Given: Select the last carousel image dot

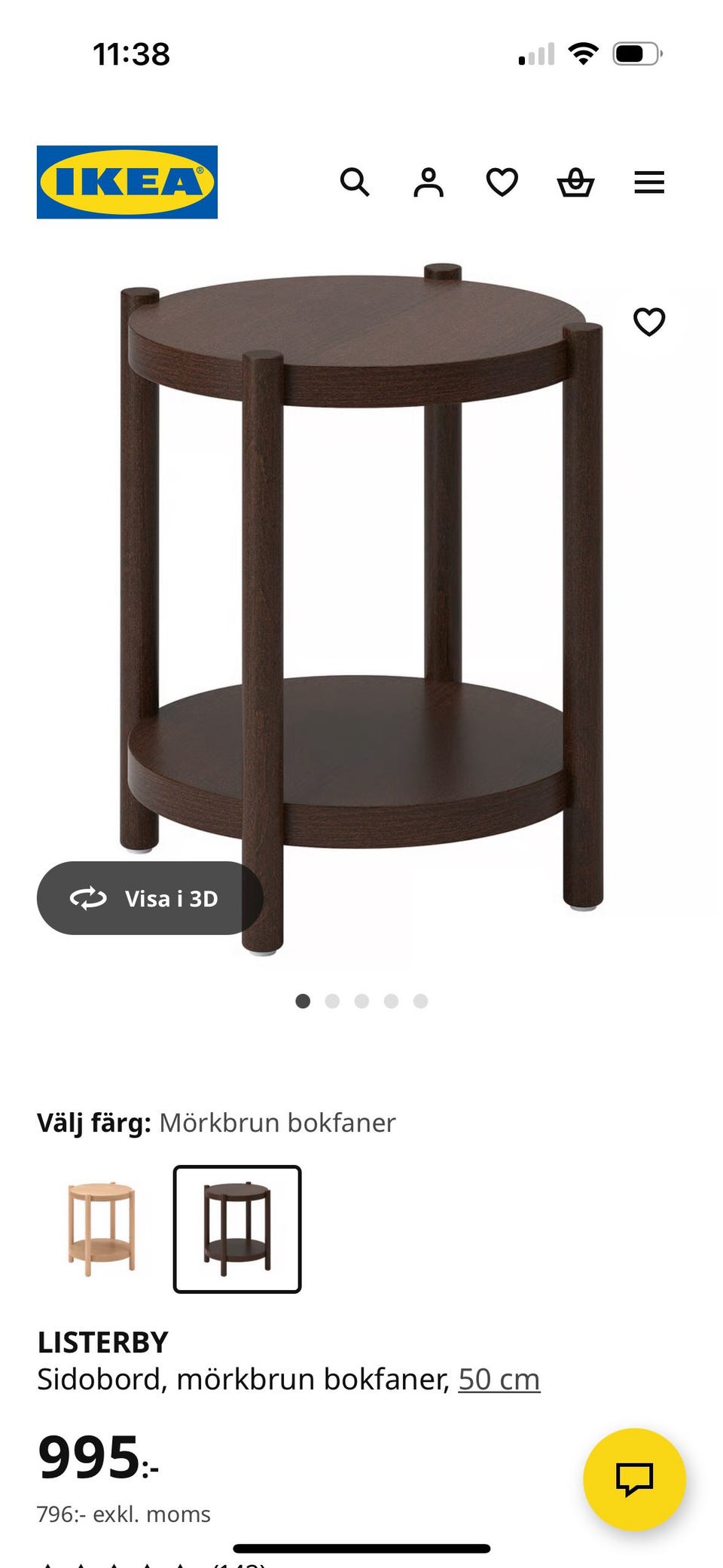Looking at the screenshot, I should pos(422,1001).
